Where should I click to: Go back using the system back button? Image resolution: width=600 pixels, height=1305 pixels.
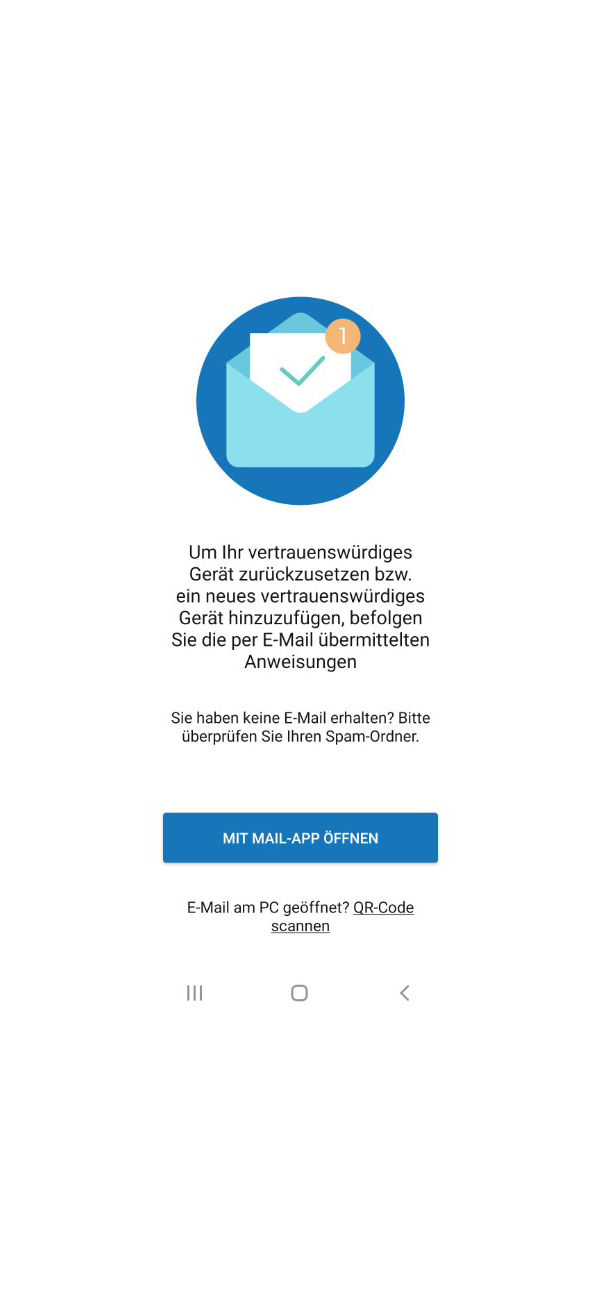click(404, 993)
